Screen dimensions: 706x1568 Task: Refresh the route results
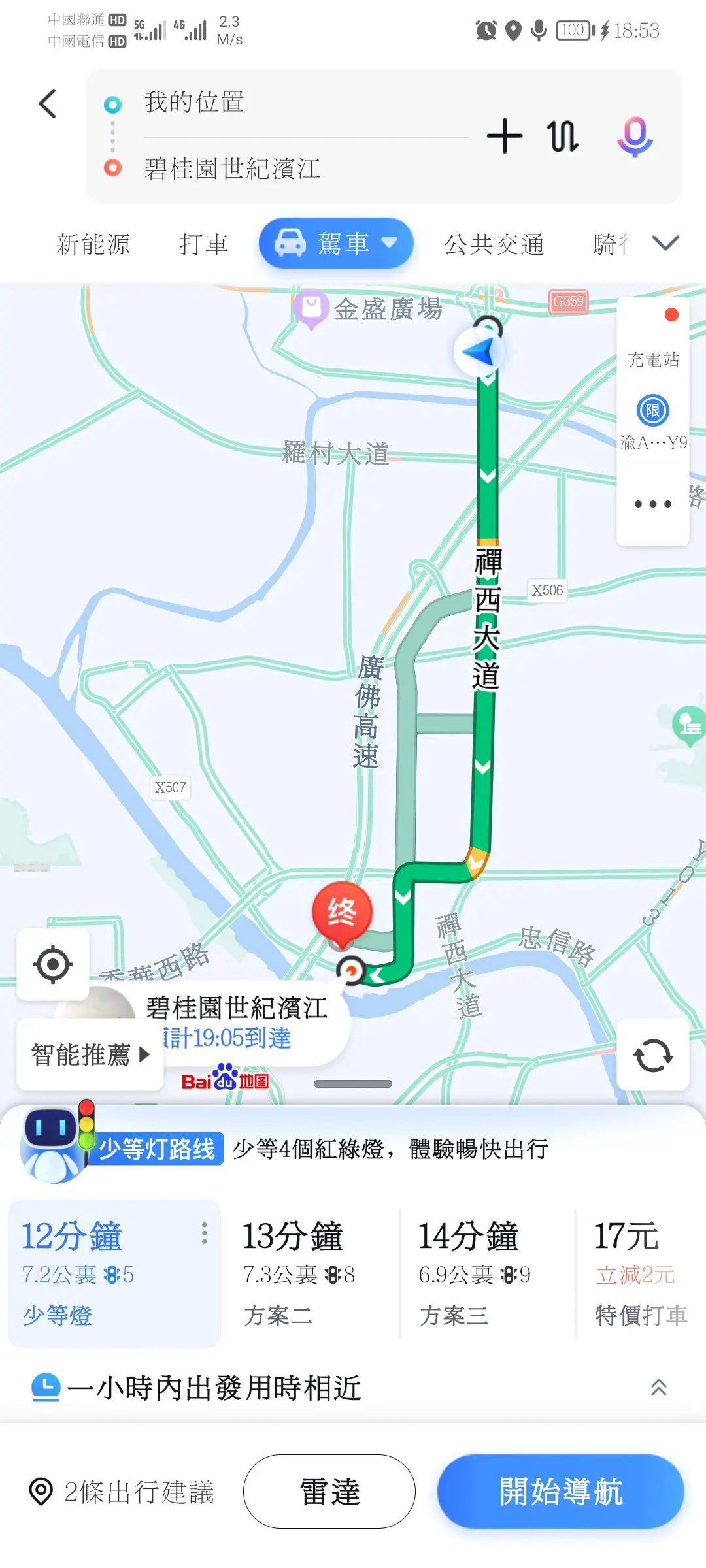point(653,1054)
